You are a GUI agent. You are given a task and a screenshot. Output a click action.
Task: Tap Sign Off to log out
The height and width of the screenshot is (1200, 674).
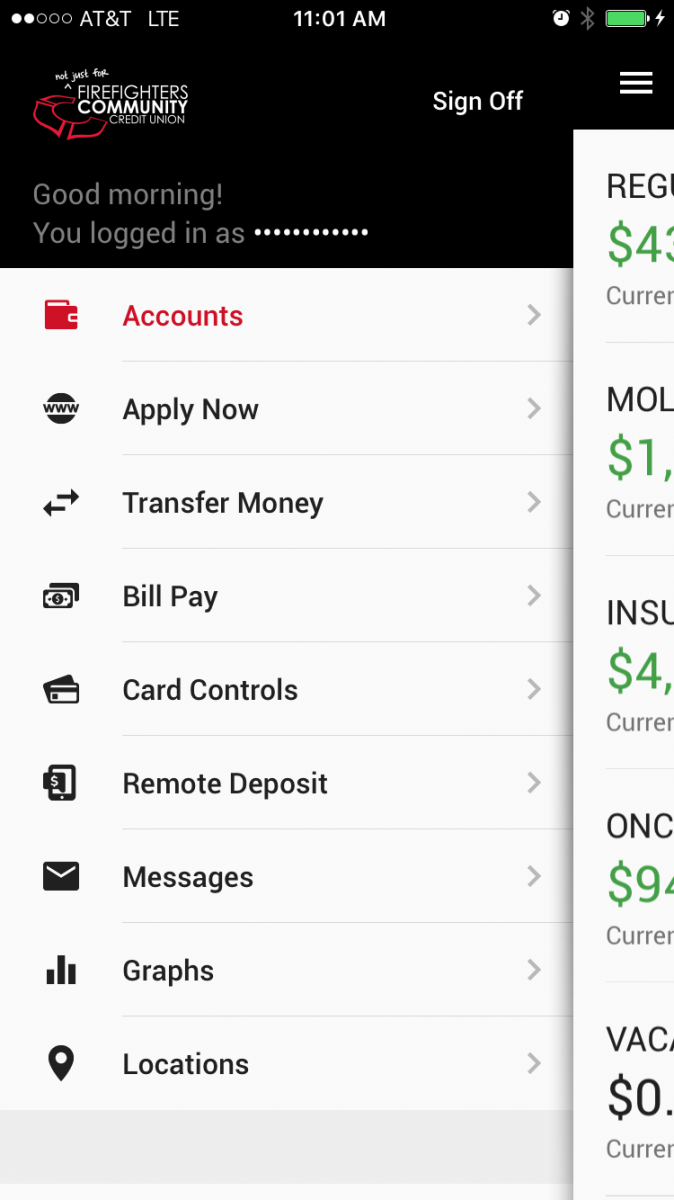[477, 101]
